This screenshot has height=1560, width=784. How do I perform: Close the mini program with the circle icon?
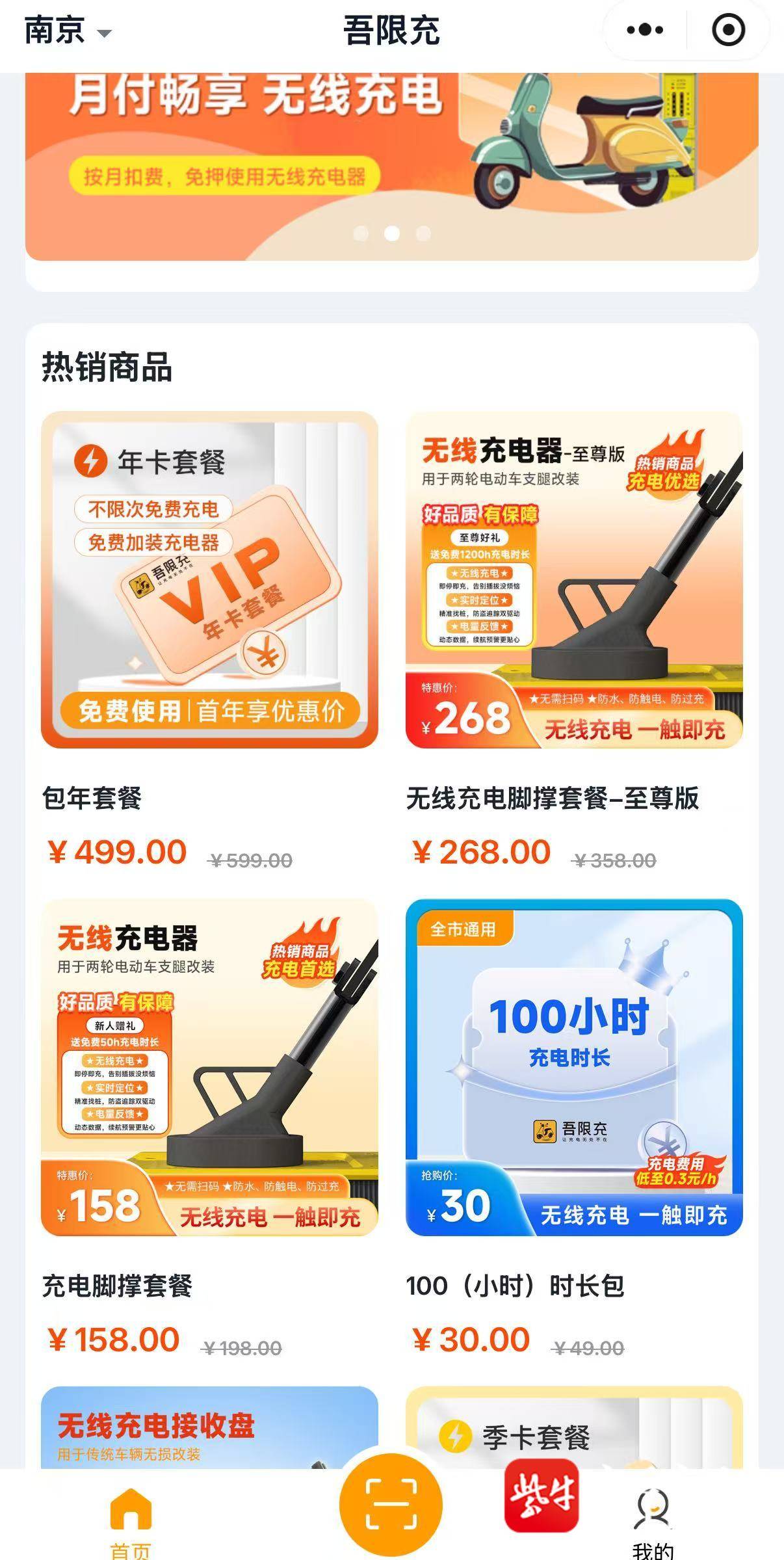[727, 30]
